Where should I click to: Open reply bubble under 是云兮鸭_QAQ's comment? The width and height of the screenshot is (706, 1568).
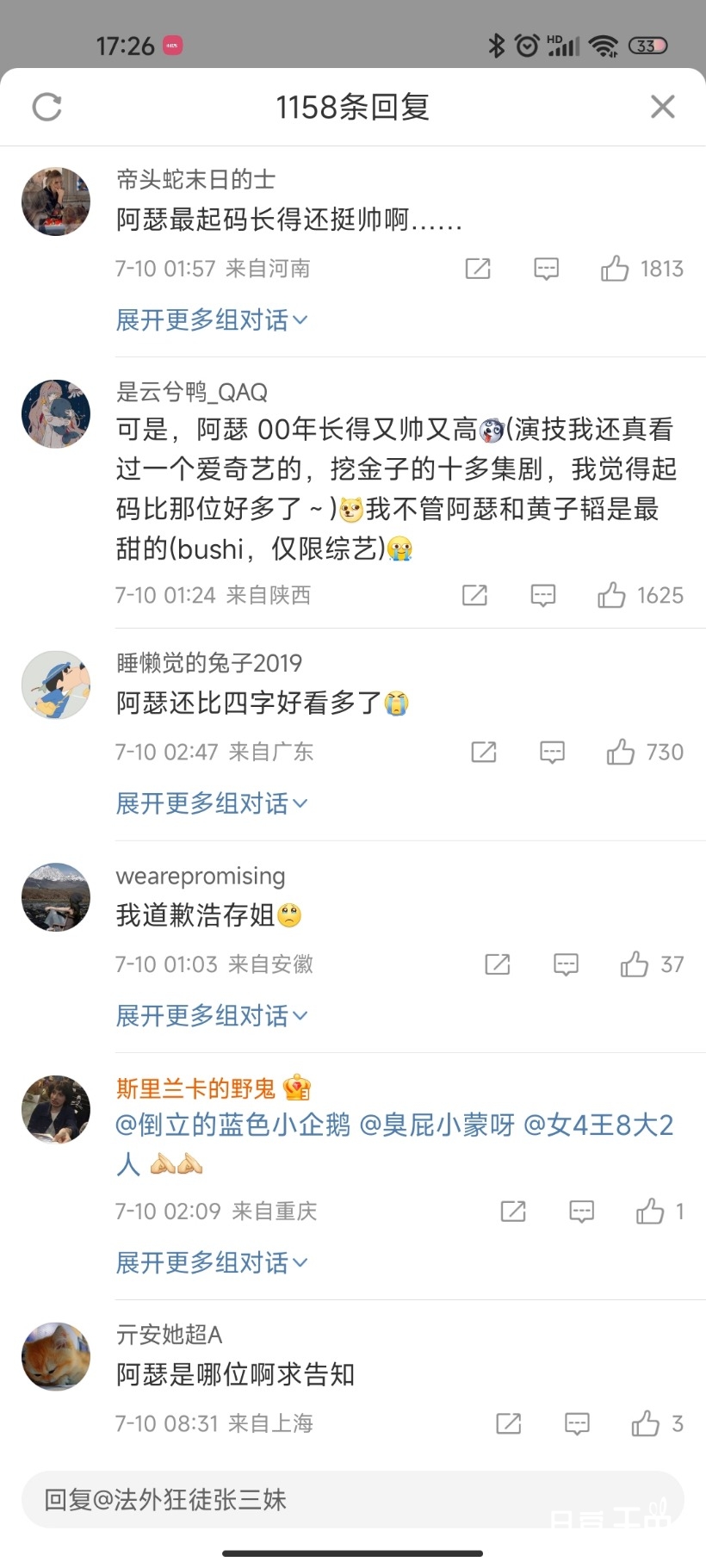pyautogui.click(x=543, y=595)
